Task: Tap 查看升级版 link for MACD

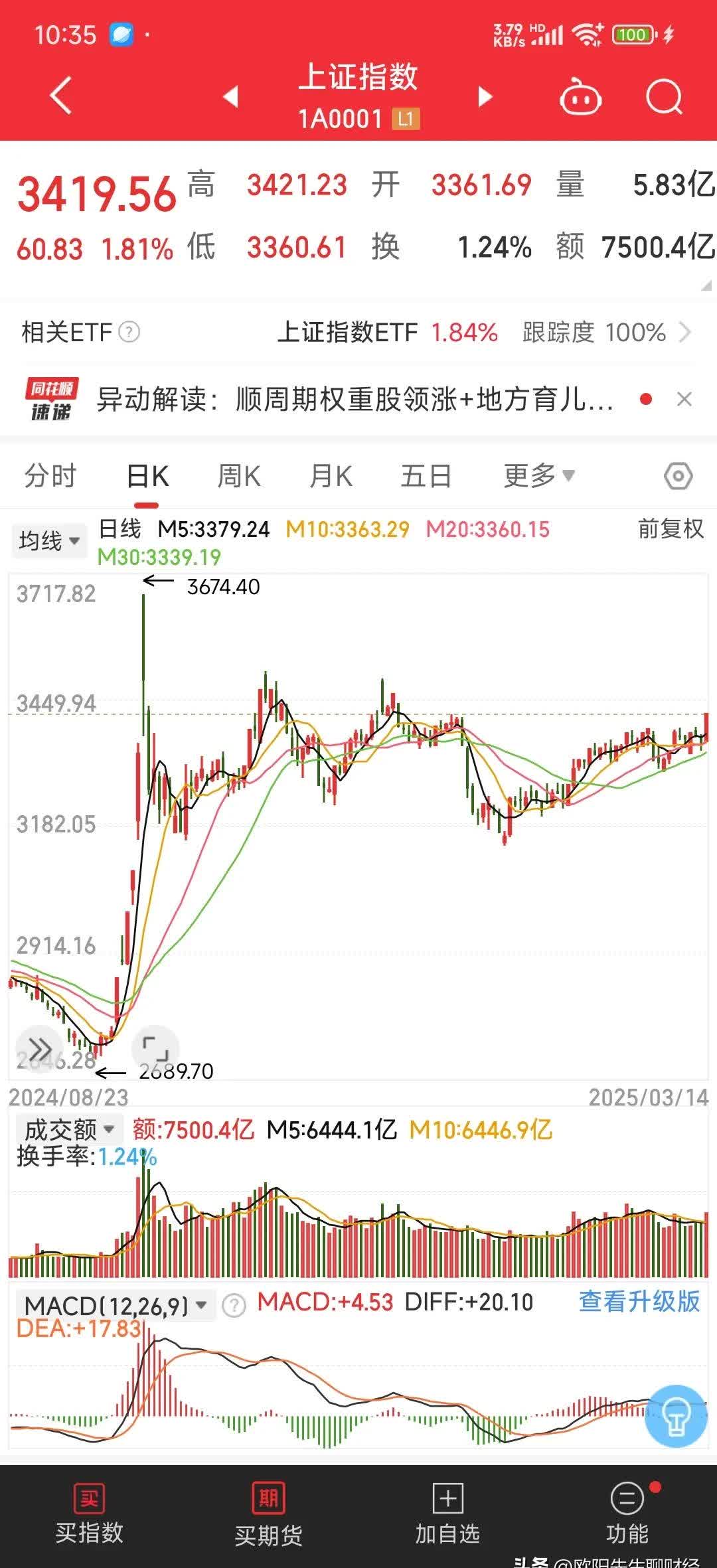Action: point(639,1302)
